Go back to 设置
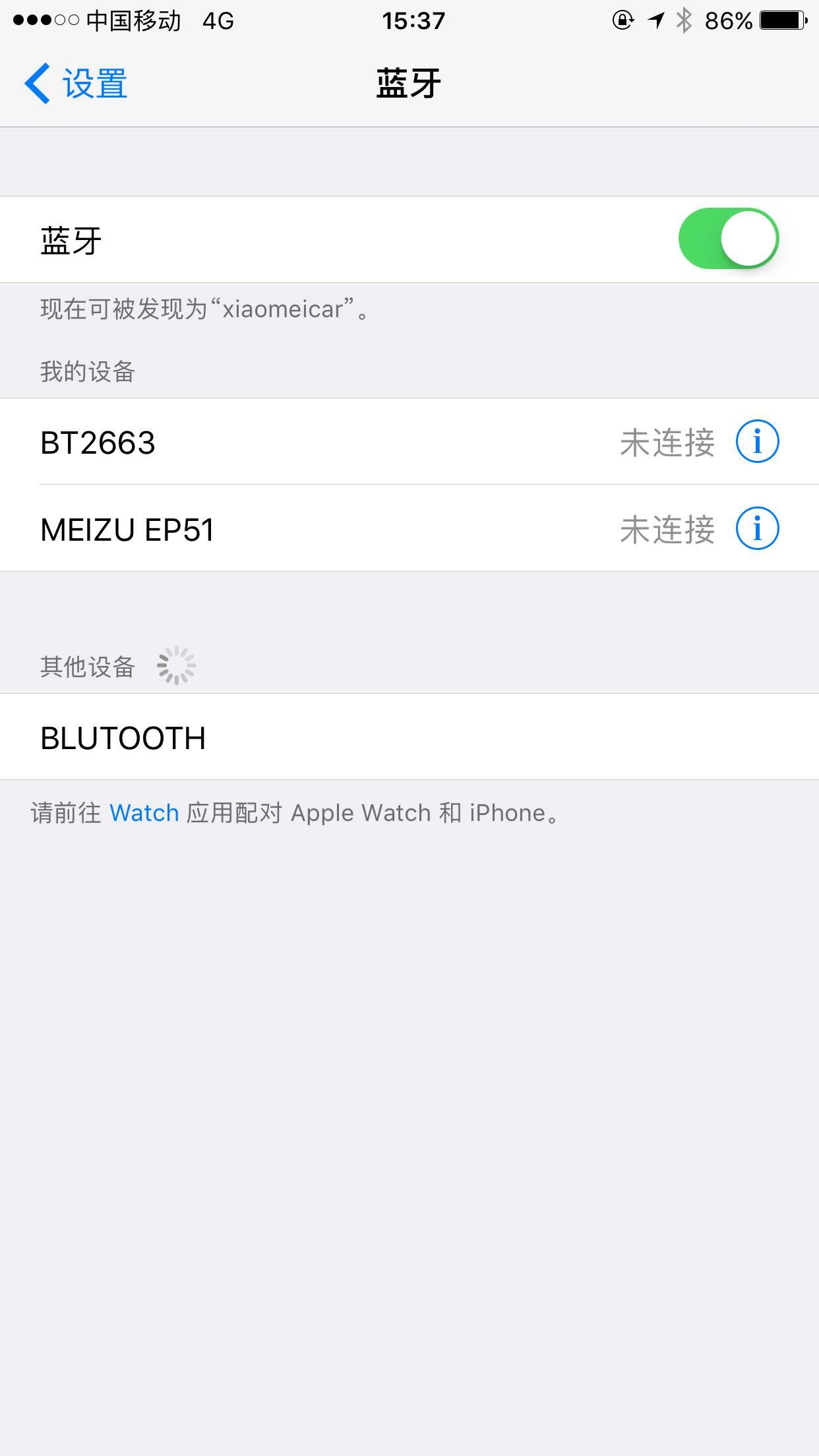 coord(76,84)
